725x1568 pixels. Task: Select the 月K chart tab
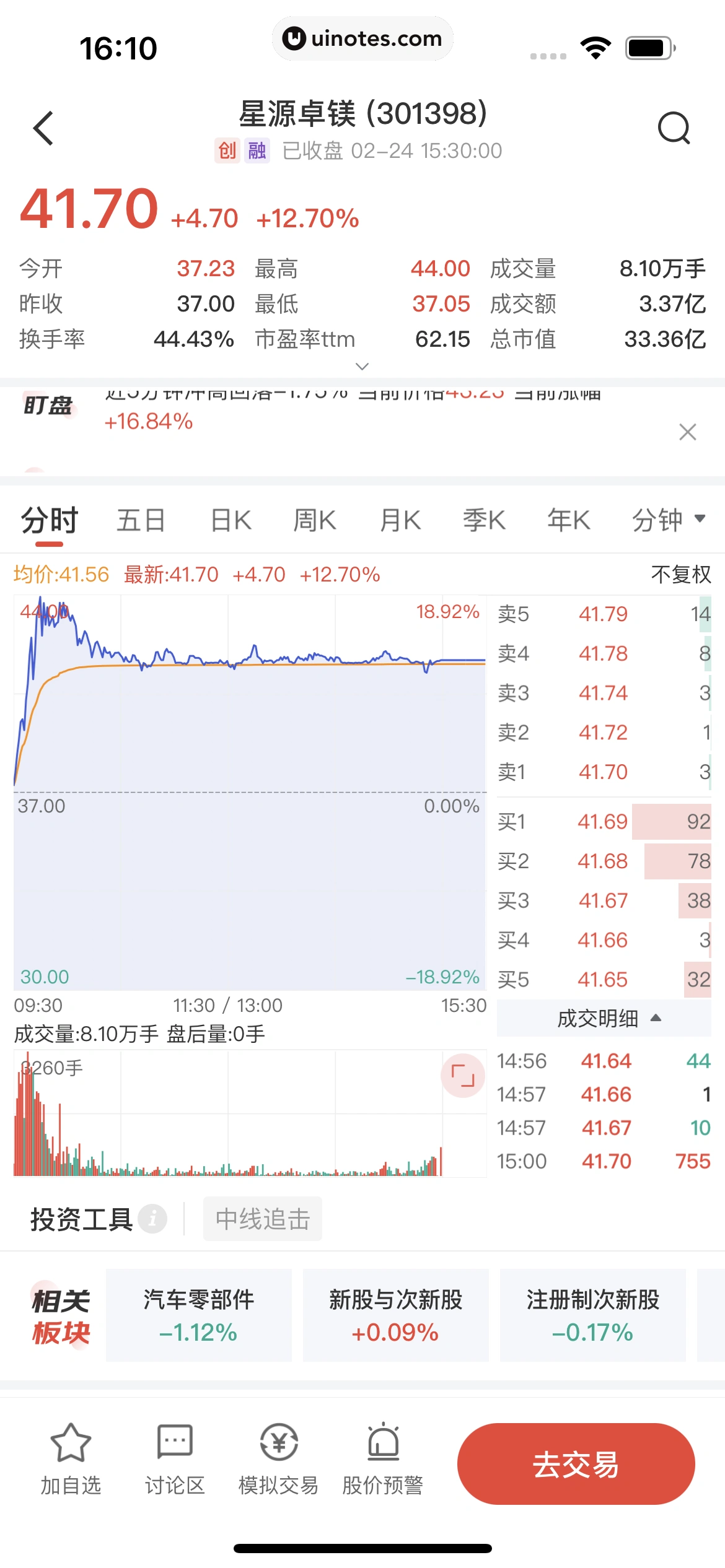[x=400, y=520]
